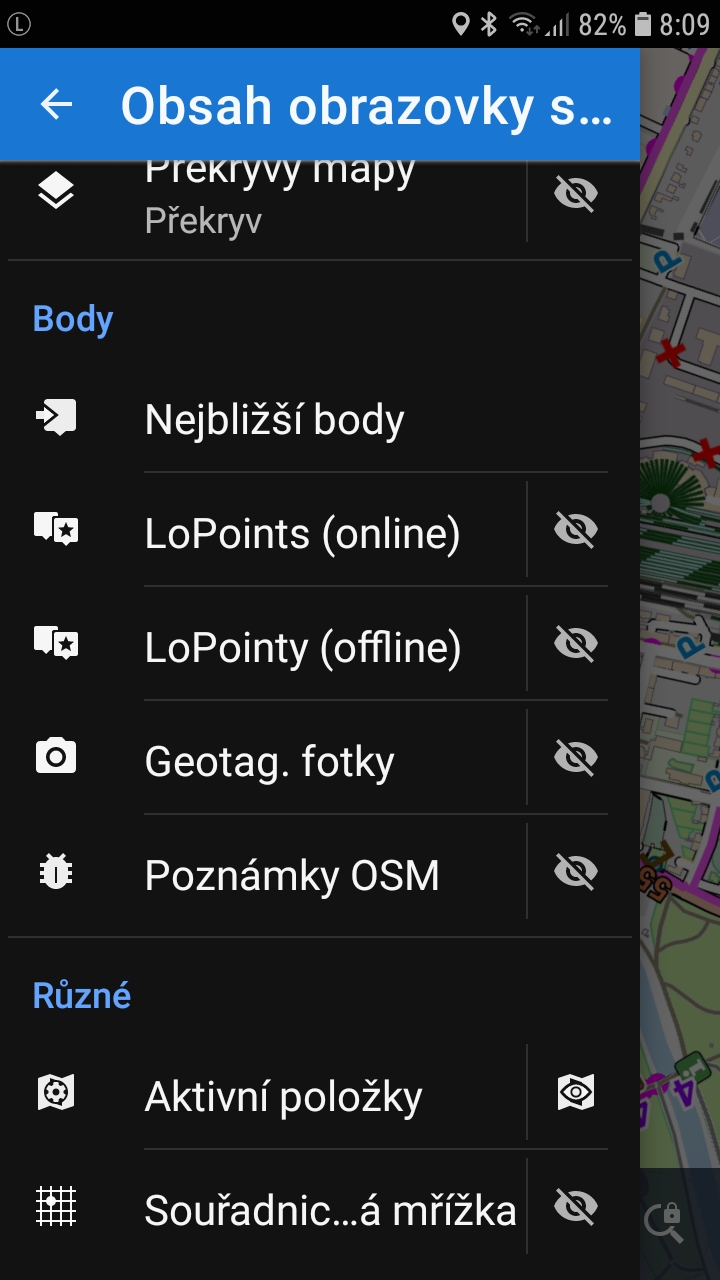The width and height of the screenshot is (720, 1280).
Task: Open Geotag. fotky settings
Action: (270, 762)
